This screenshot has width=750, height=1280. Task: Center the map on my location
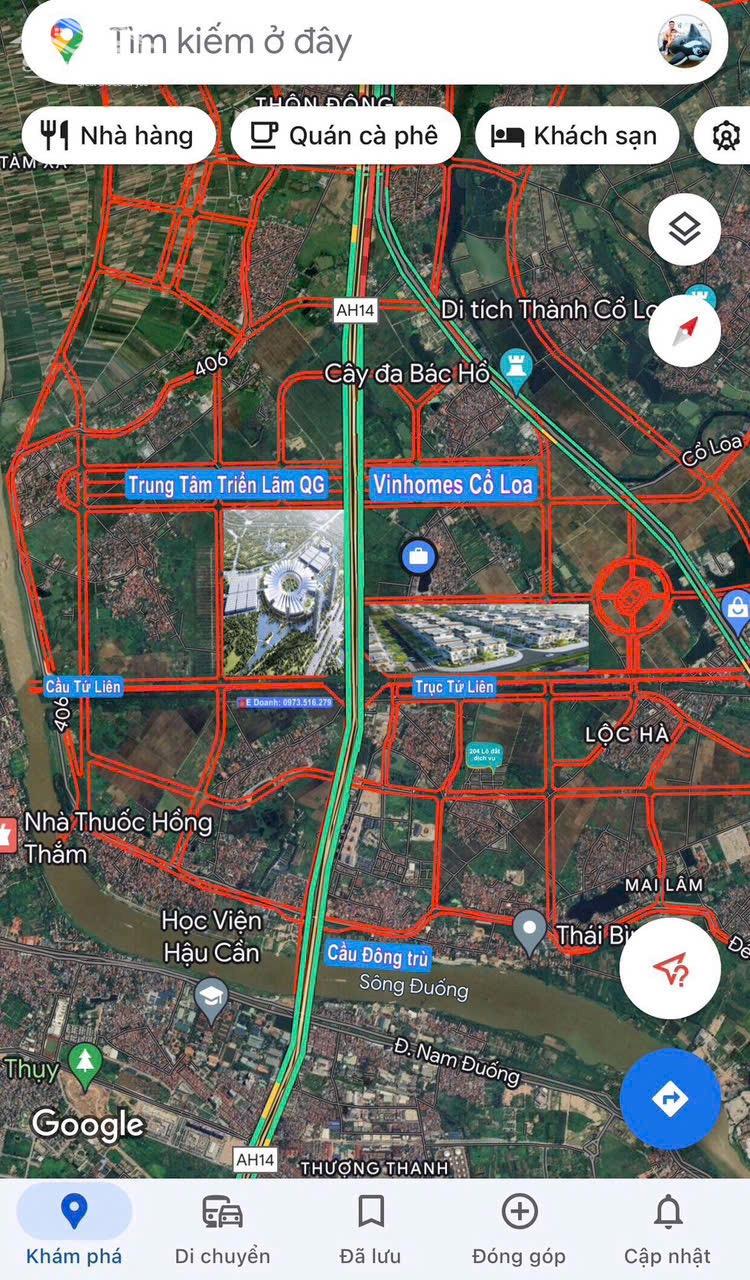tap(670, 969)
